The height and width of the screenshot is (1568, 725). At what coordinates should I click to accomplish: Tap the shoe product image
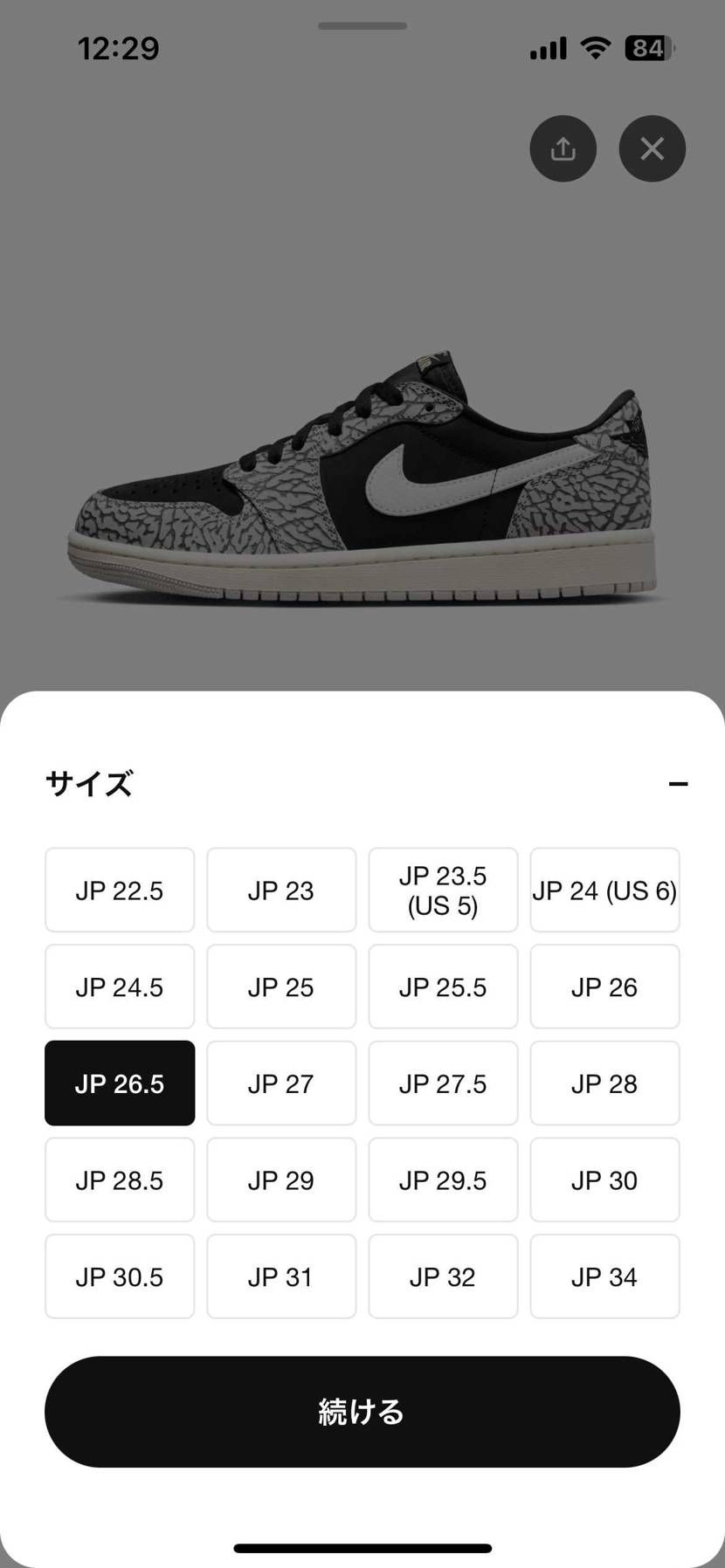[x=362, y=480]
